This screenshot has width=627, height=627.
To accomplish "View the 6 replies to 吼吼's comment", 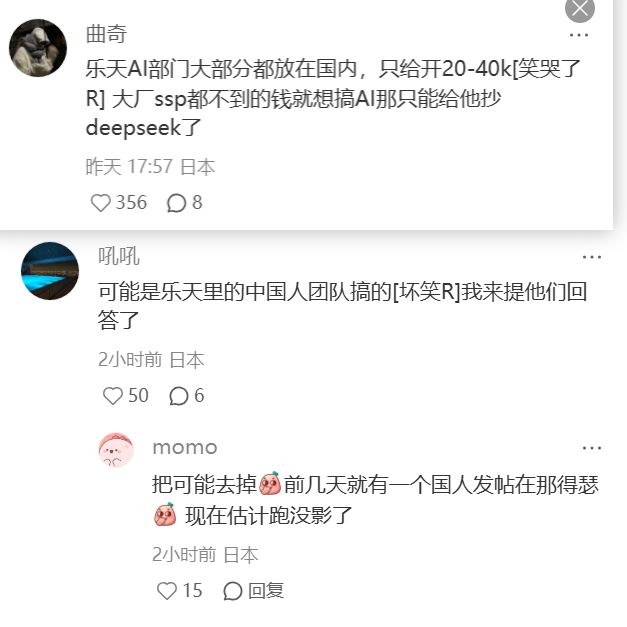I will 179,396.
